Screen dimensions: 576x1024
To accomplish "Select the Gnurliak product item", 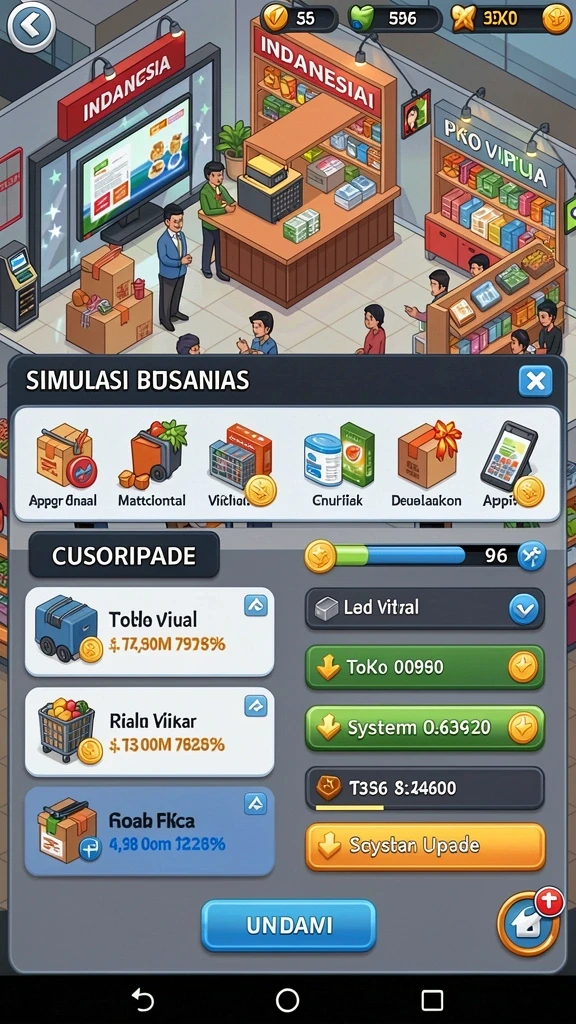I will point(338,466).
